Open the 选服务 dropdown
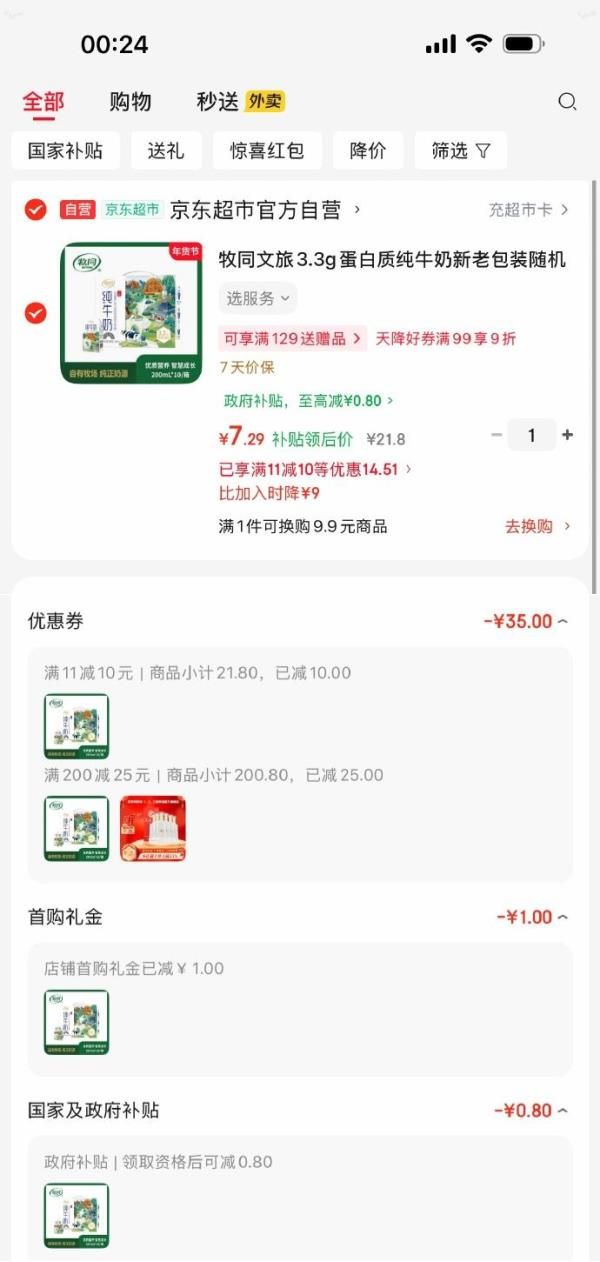The height and width of the screenshot is (1262, 600). [x=258, y=298]
